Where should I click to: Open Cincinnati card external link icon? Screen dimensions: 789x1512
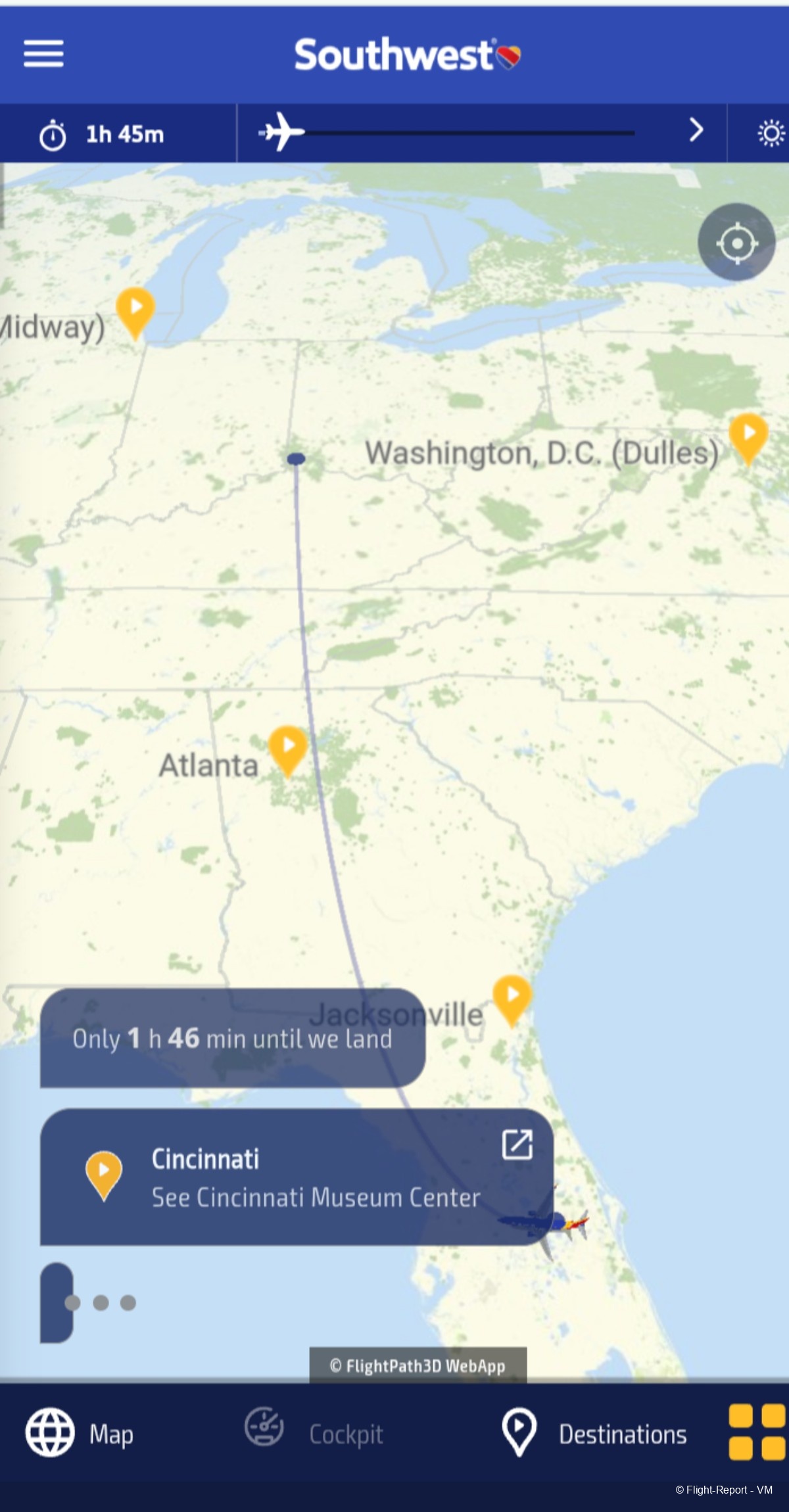[x=517, y=1145]
